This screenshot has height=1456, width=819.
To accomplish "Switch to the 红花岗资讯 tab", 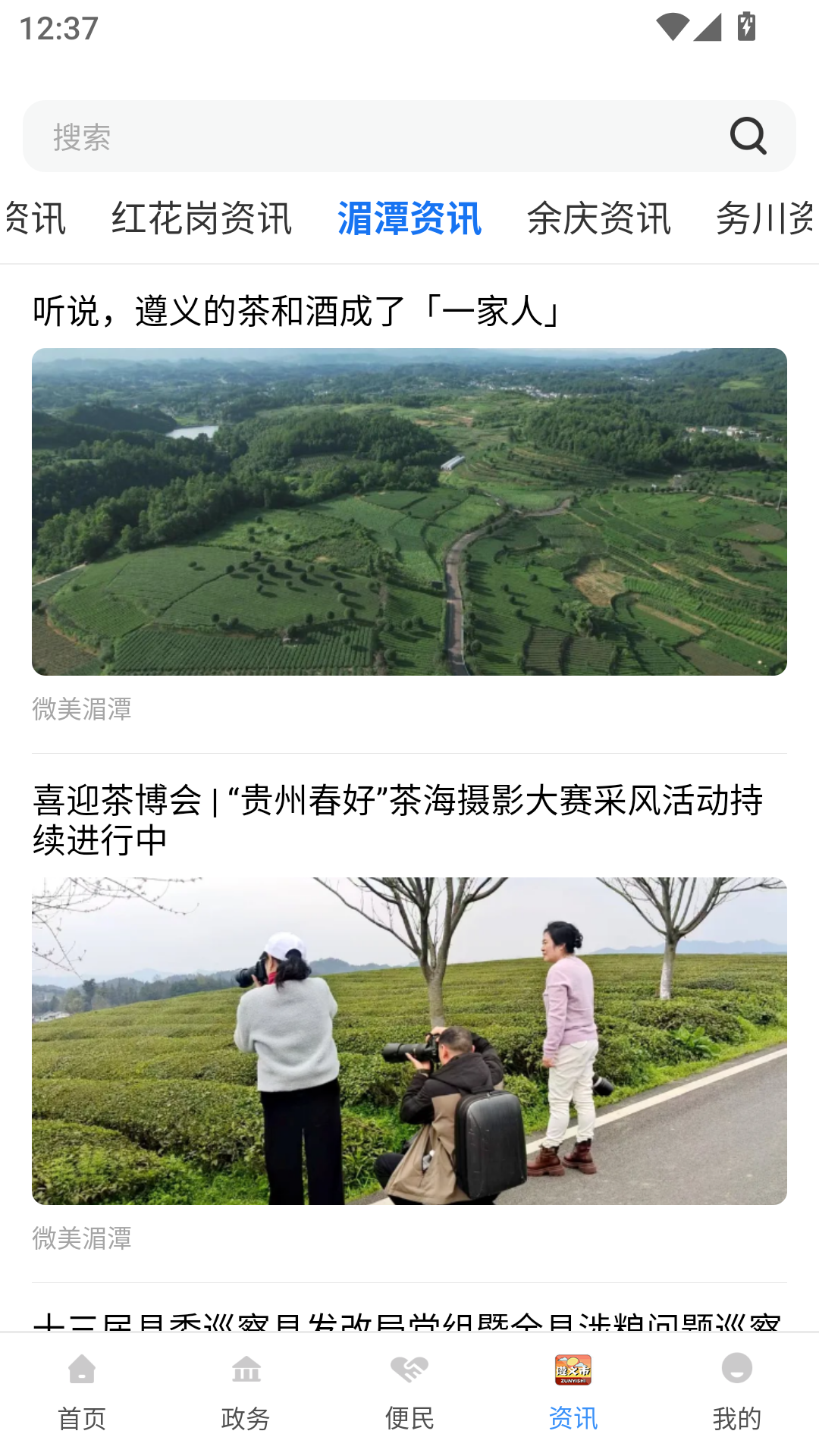I will point(203,218).
